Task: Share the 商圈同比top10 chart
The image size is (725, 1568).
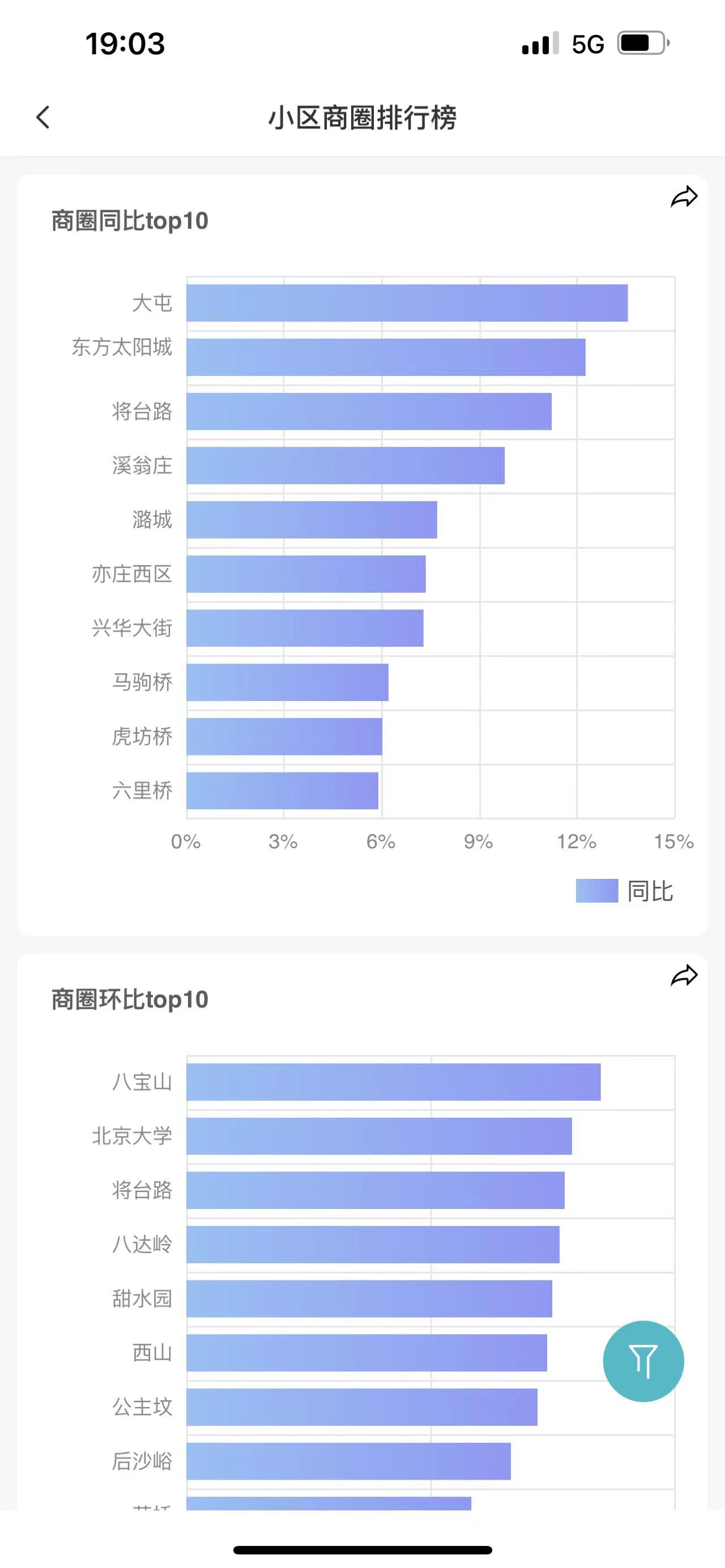Action: point(684,196)
